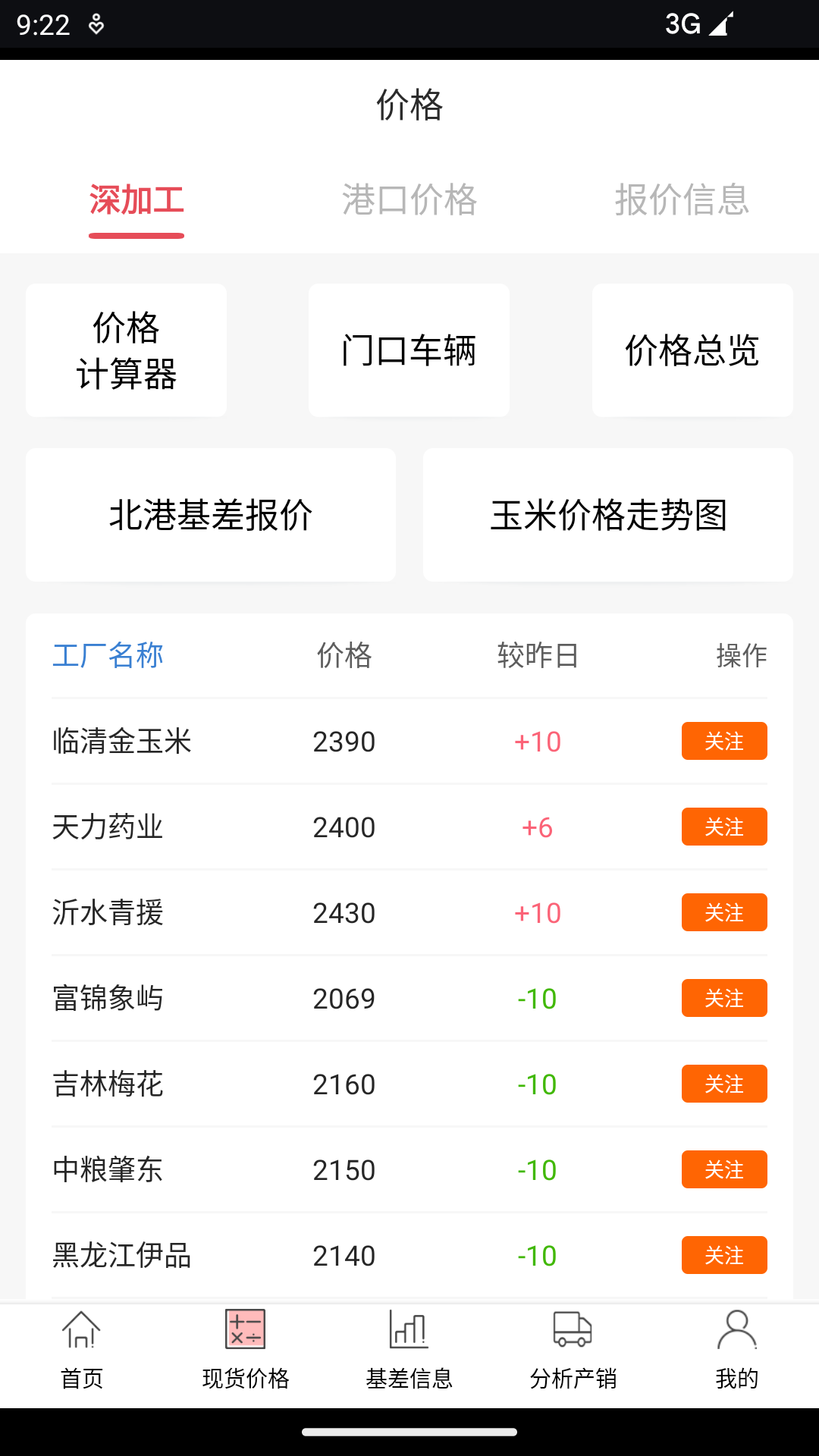This screenshot has height=1456, width=819.
Task: Switch to the 报价信息 tab
Action: [682, 201]
